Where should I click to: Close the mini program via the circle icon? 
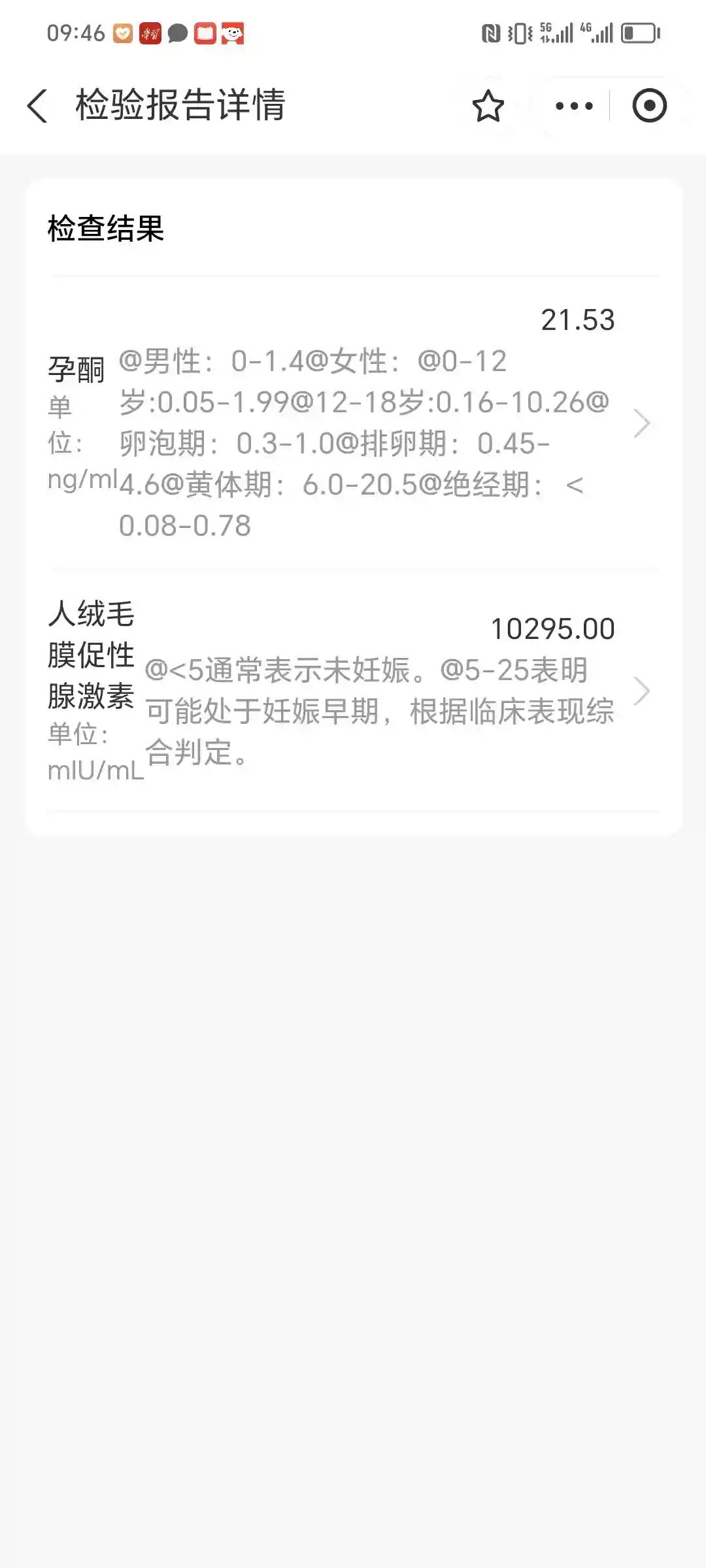(x=649, y=106)
